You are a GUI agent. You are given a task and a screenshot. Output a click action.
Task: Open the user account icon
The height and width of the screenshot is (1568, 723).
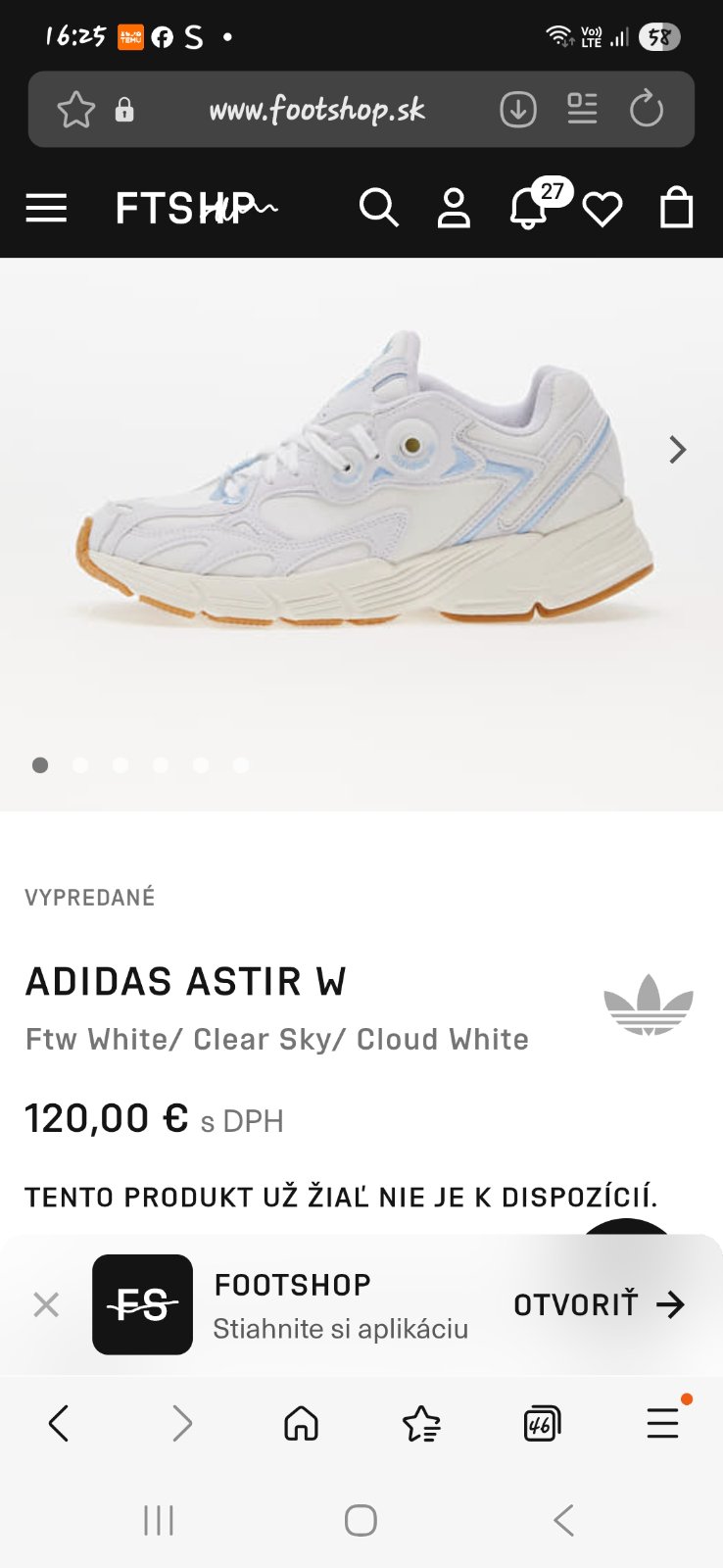pyautogui.click(x=454, y=208)
